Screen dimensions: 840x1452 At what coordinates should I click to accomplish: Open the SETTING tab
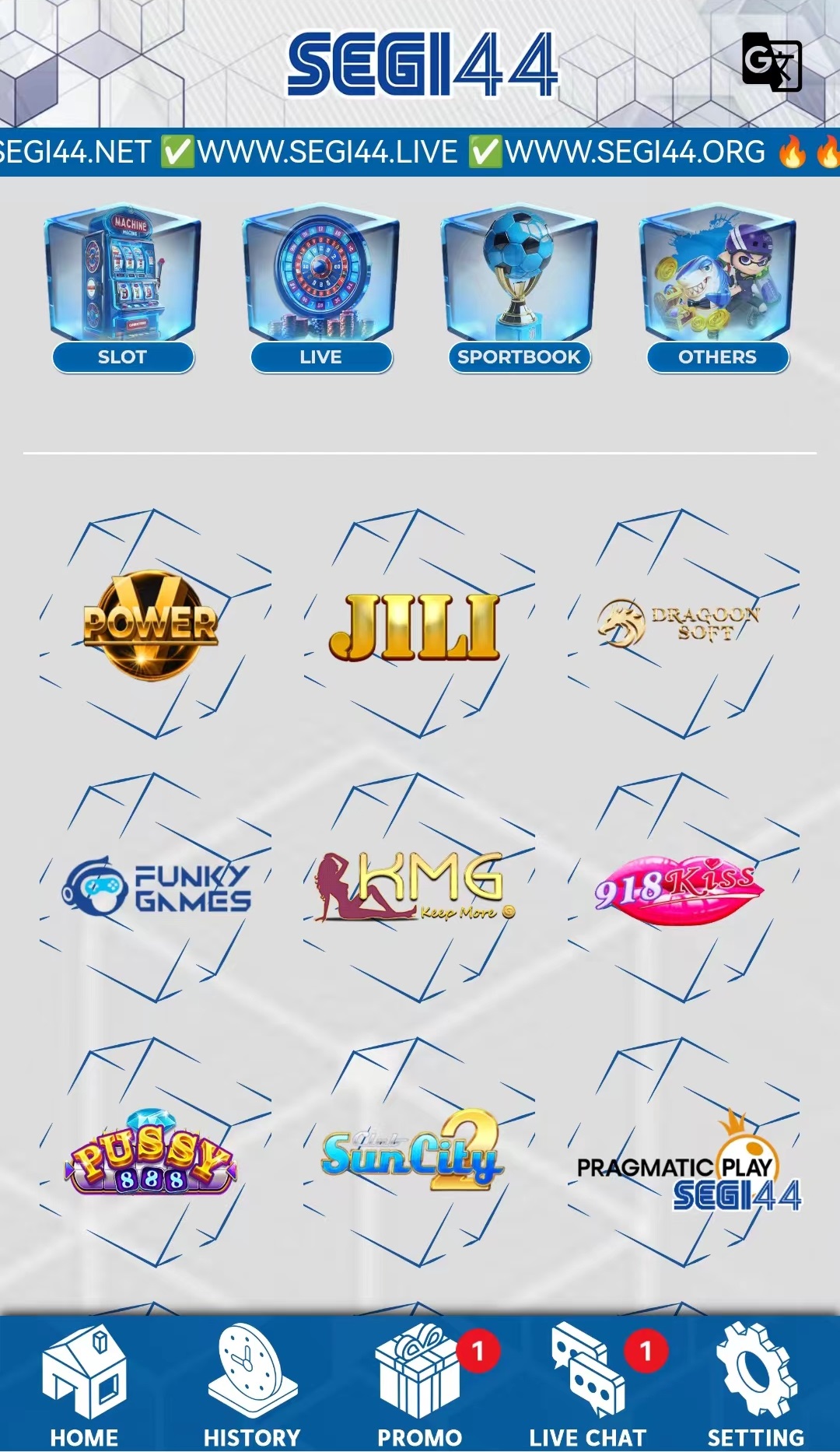click(756, 1385)
